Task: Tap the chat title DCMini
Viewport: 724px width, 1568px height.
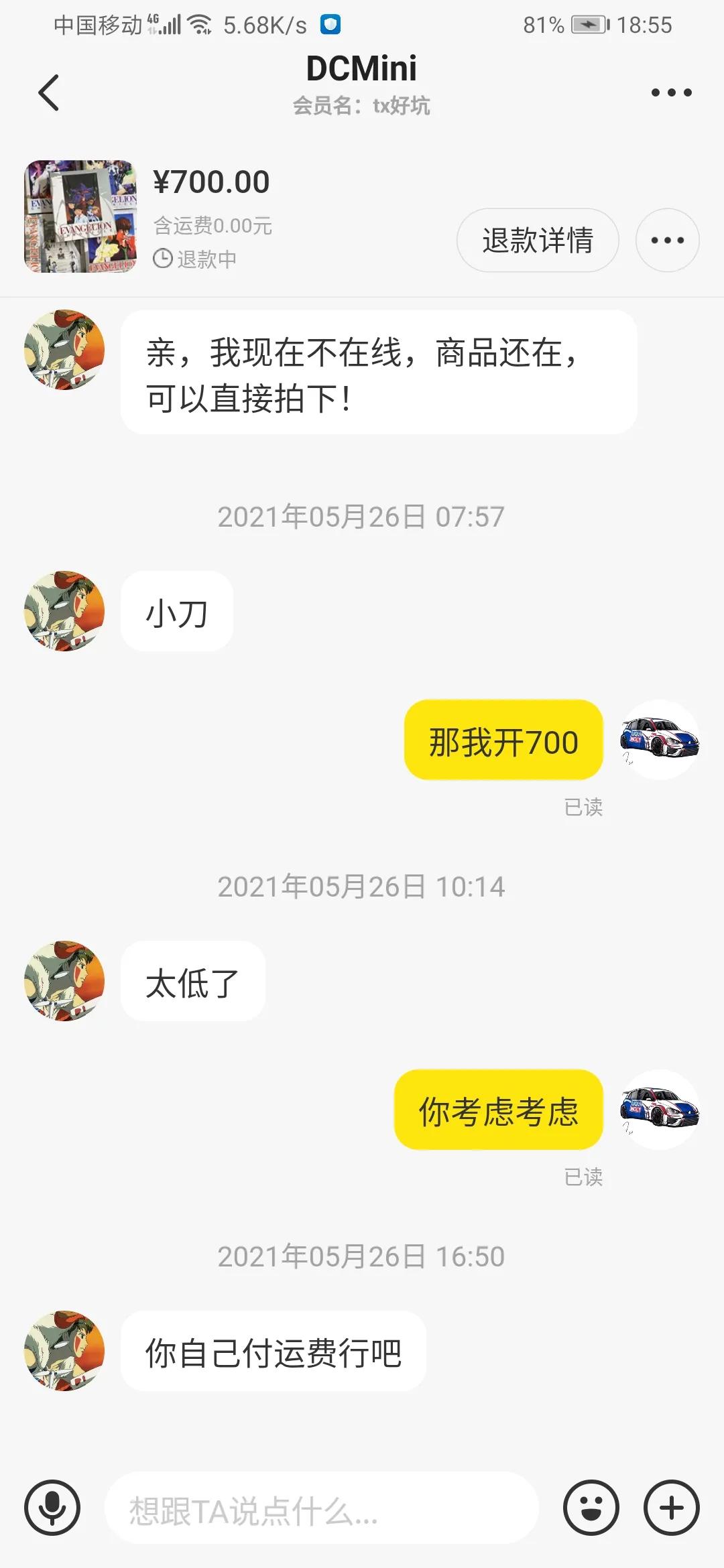Action: 361,67
